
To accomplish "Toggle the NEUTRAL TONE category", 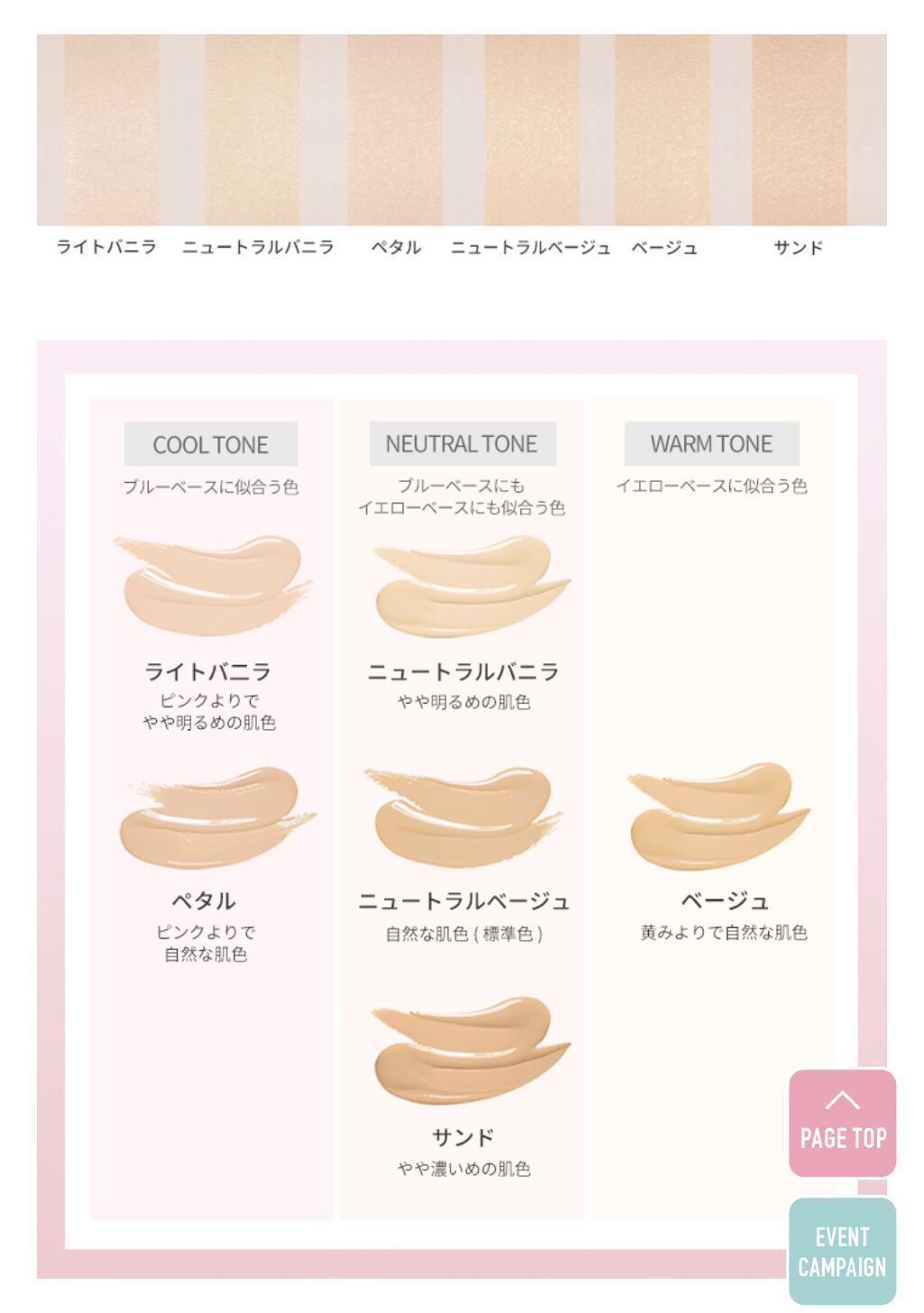I will [x=463, y=444].
